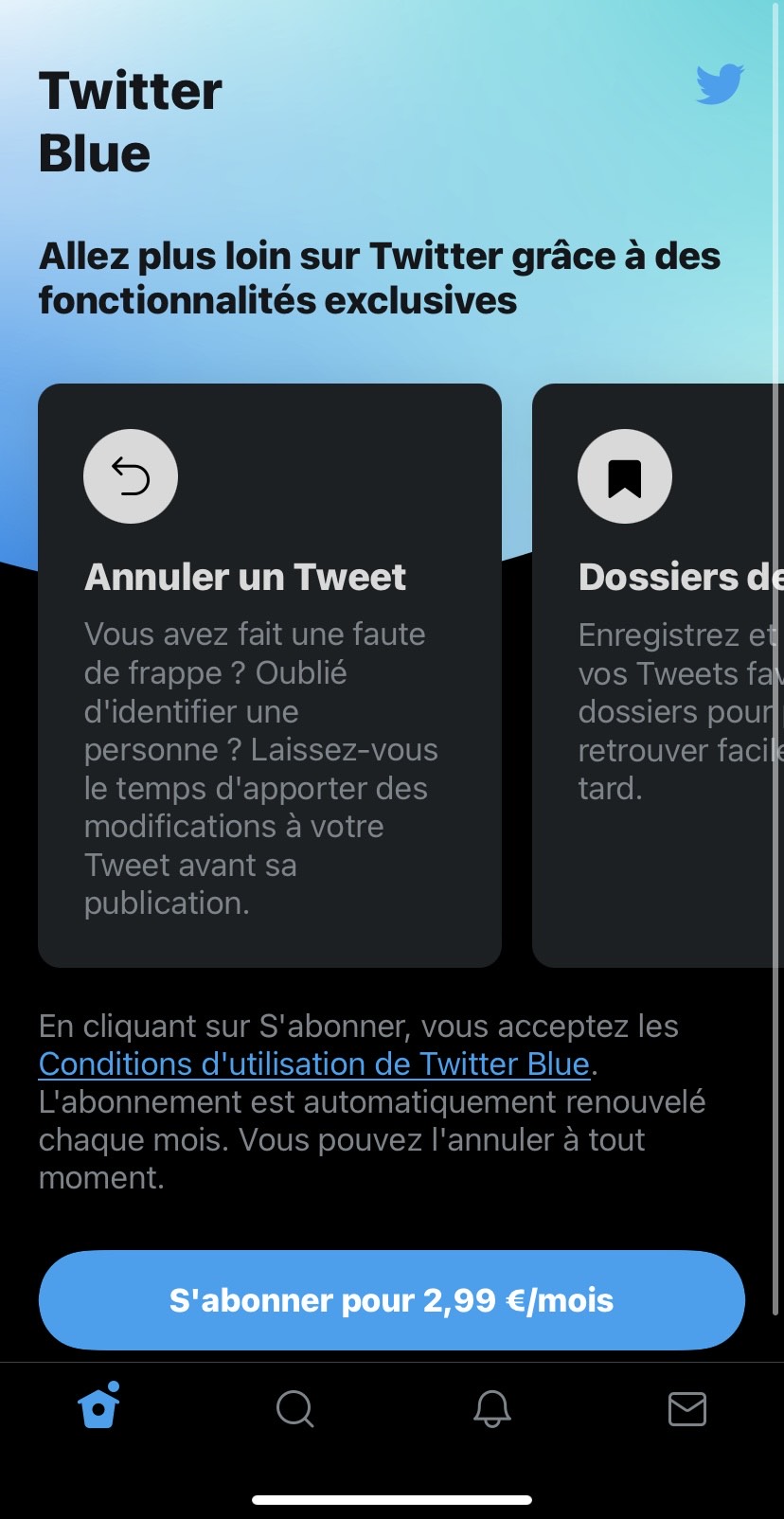Open the Messages envelope tab
This screenshot has height=1519, width=784.
(686, 1408)
